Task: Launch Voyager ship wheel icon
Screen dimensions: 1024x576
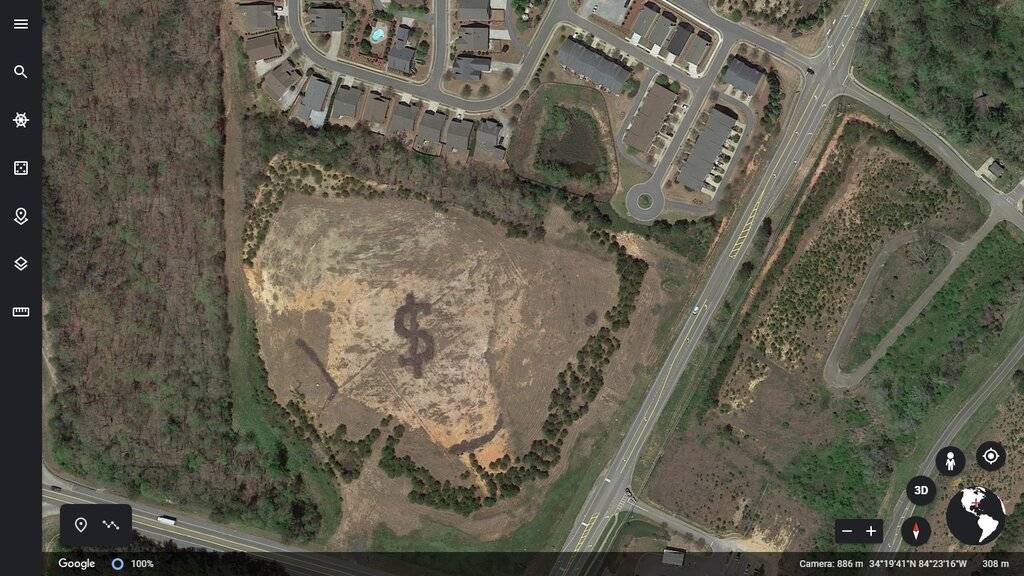Action: click(21, 120)
